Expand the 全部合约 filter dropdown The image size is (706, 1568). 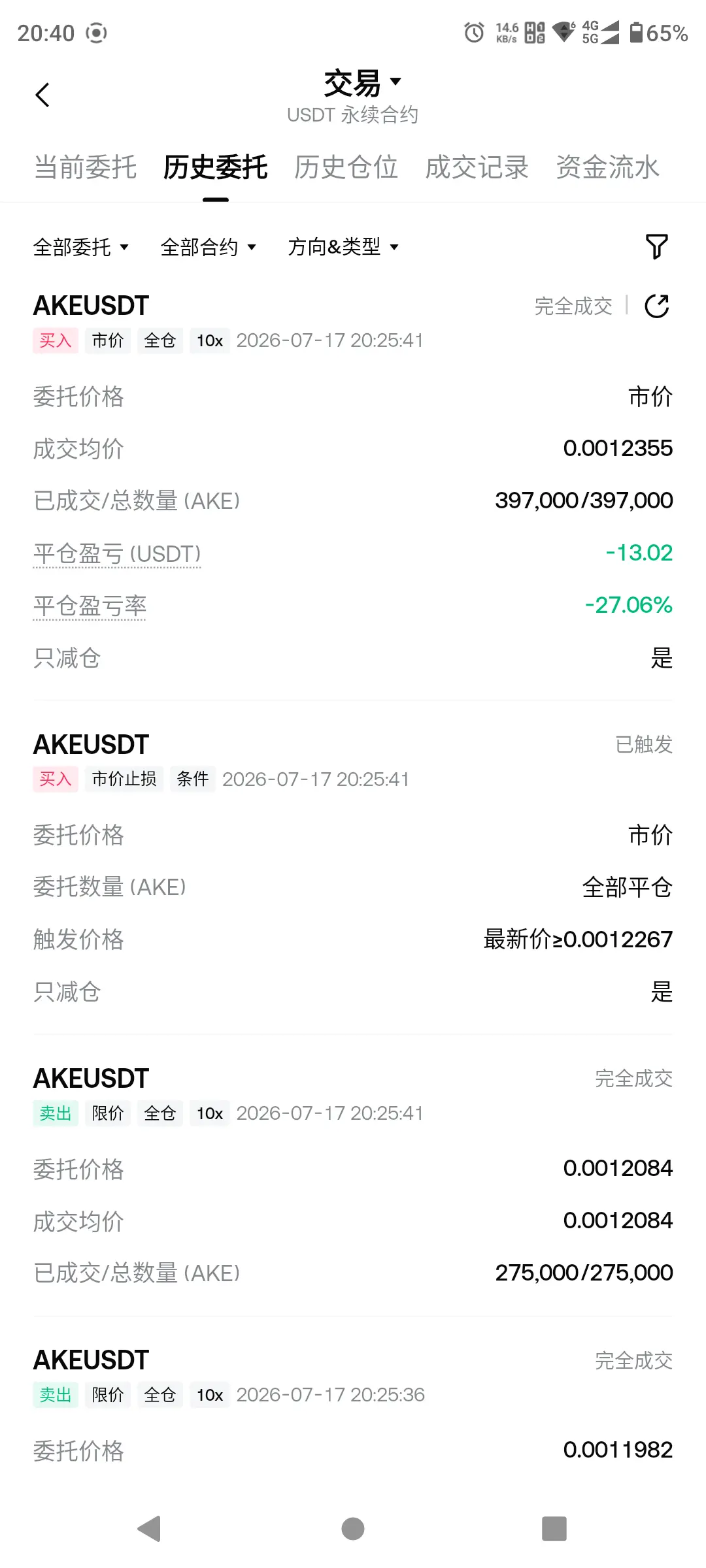click(x=208, y=247)
